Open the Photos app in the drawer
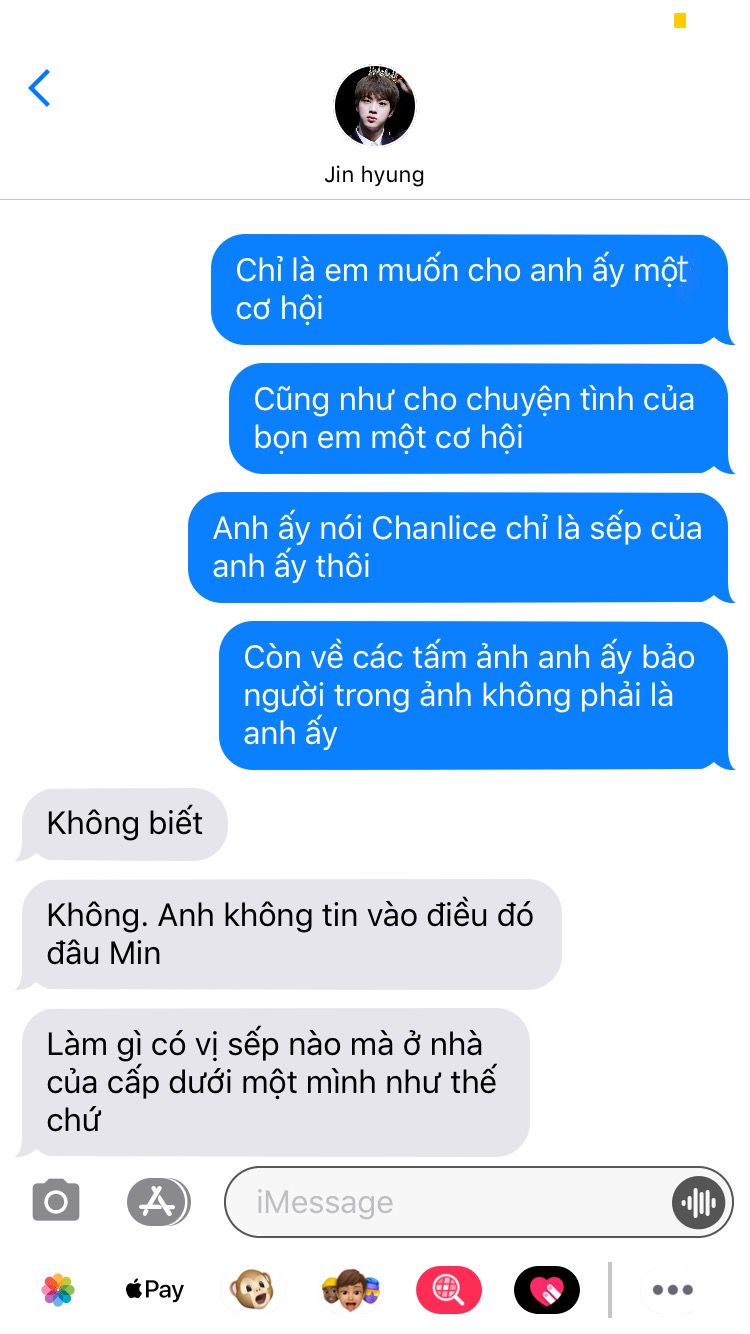The width and height of the screenshot is (750, 1334). pyautogui.click(x=58, y=1290)
